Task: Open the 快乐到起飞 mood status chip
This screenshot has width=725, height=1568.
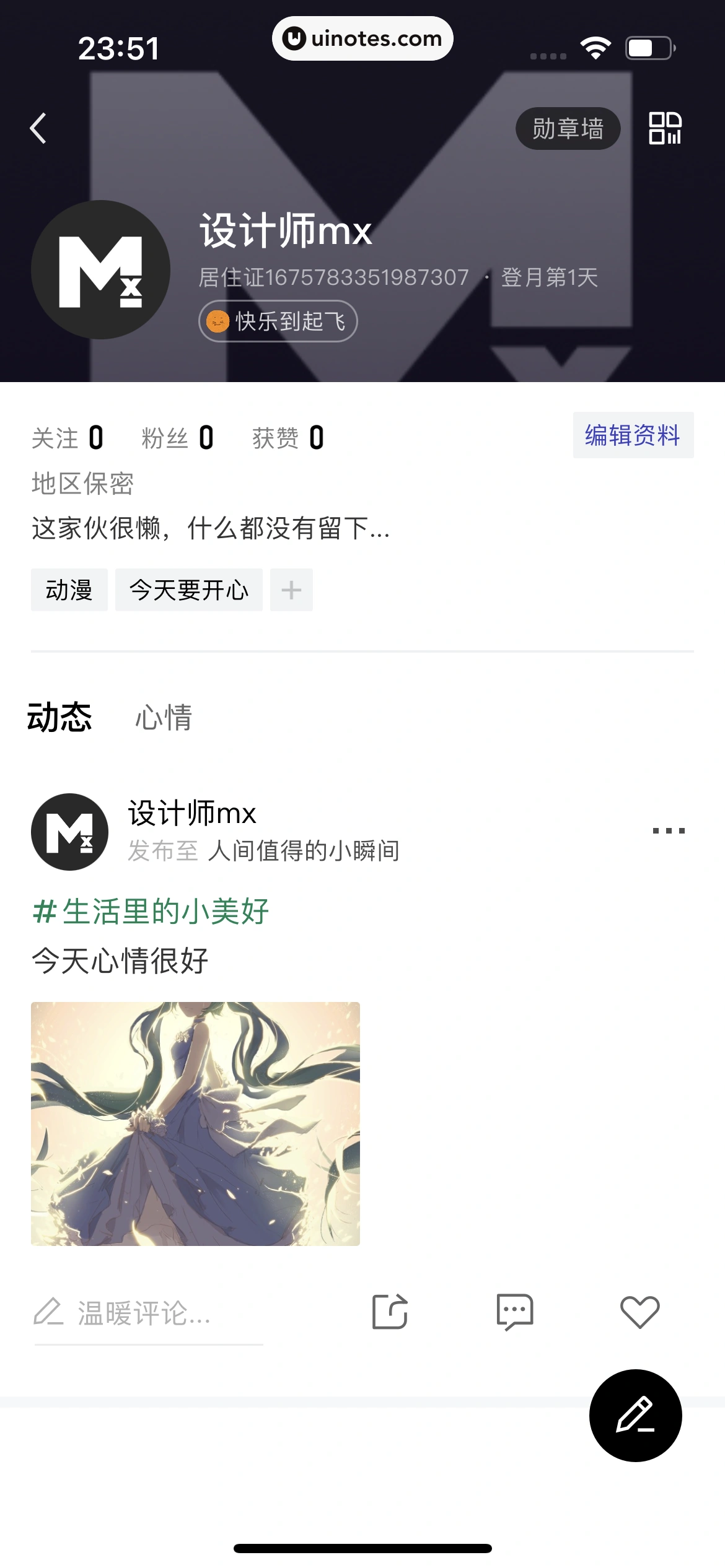Action: click(278, 321)
